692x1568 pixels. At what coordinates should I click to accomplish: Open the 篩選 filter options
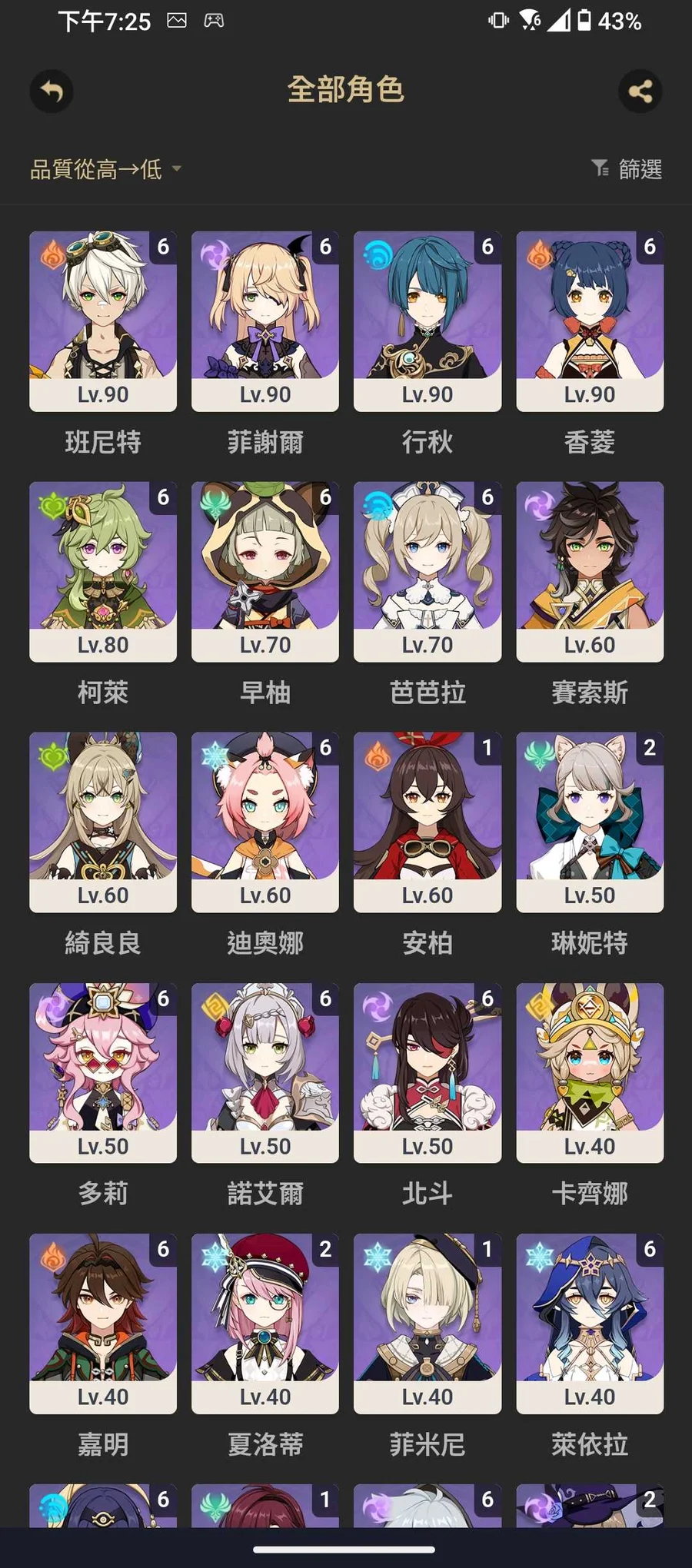(x=627, y=169)
